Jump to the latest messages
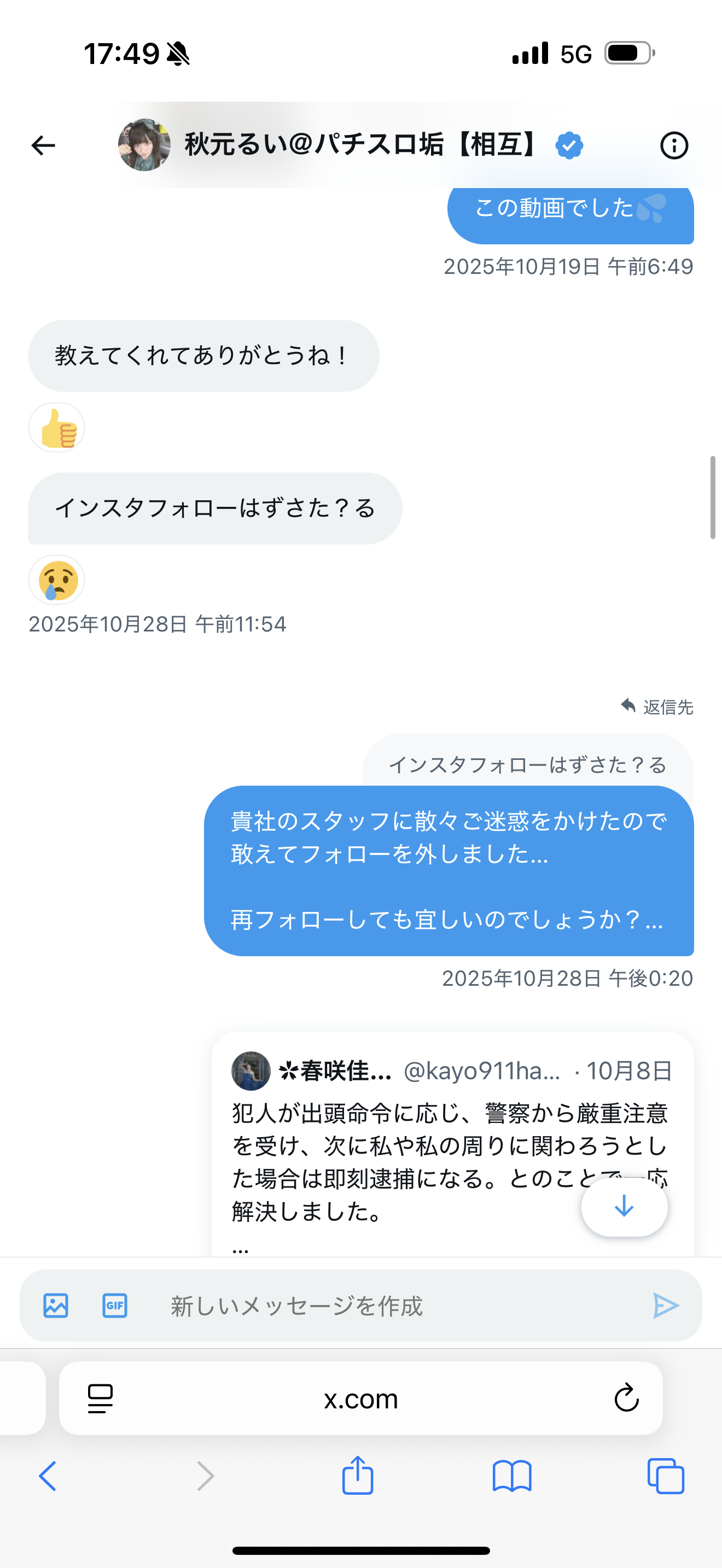This screenshot has width=722, height=1568. [624, 1207]
